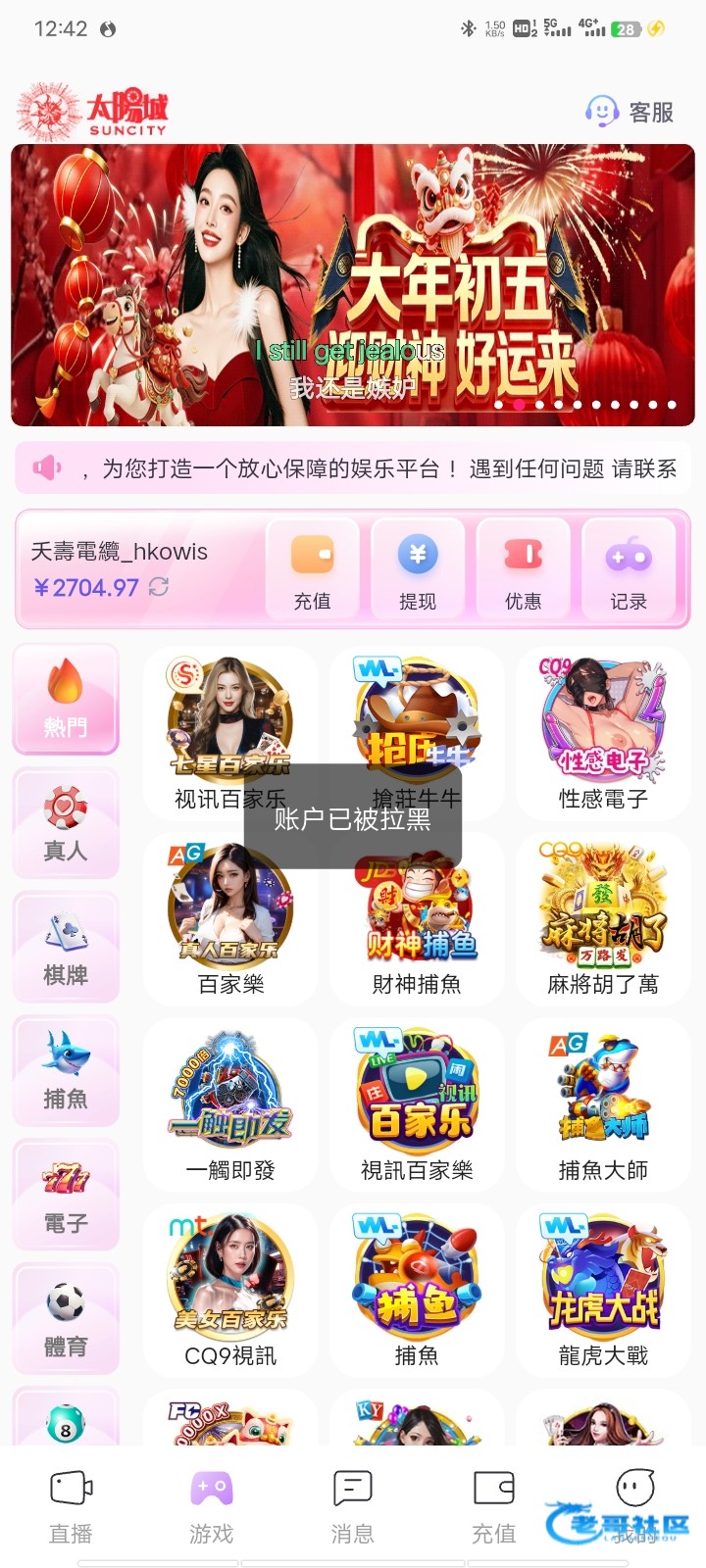706x1568 pixels.
Task: Open 提现 withdrawal
Action: coord(418,570)
